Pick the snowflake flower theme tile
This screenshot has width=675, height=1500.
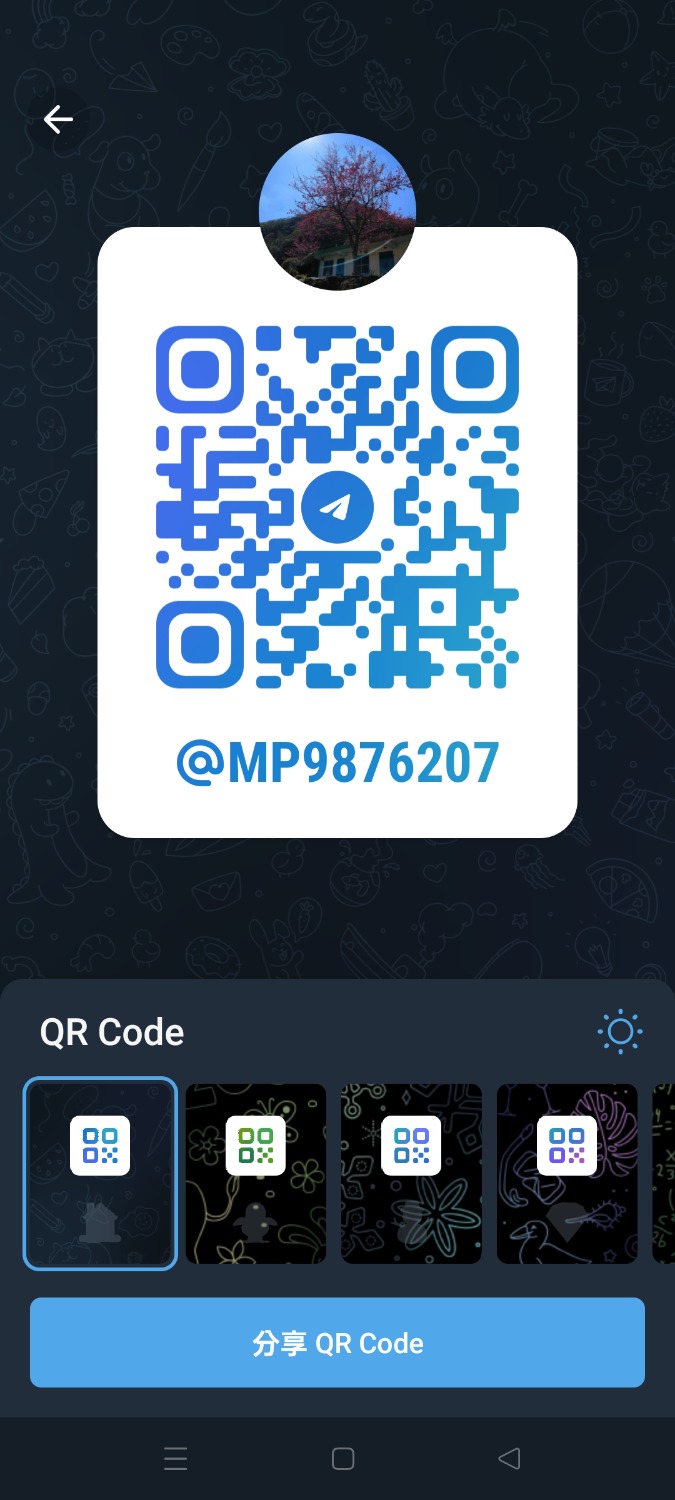coord(411,1173)
